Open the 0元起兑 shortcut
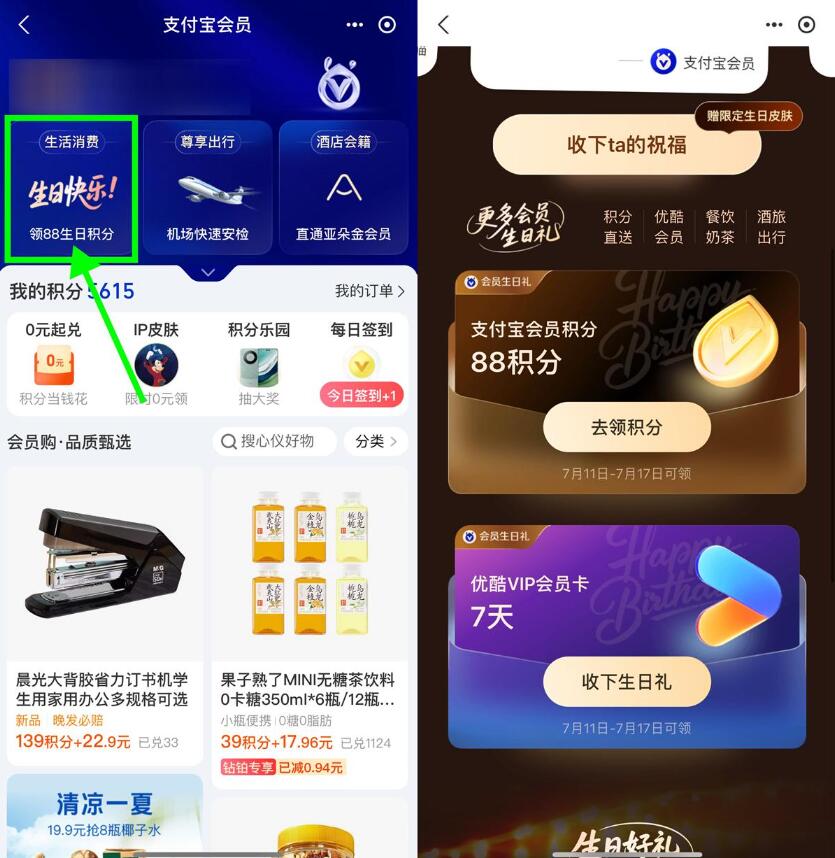835x858 pixels. pyautogui.click(x=54, y=364)
